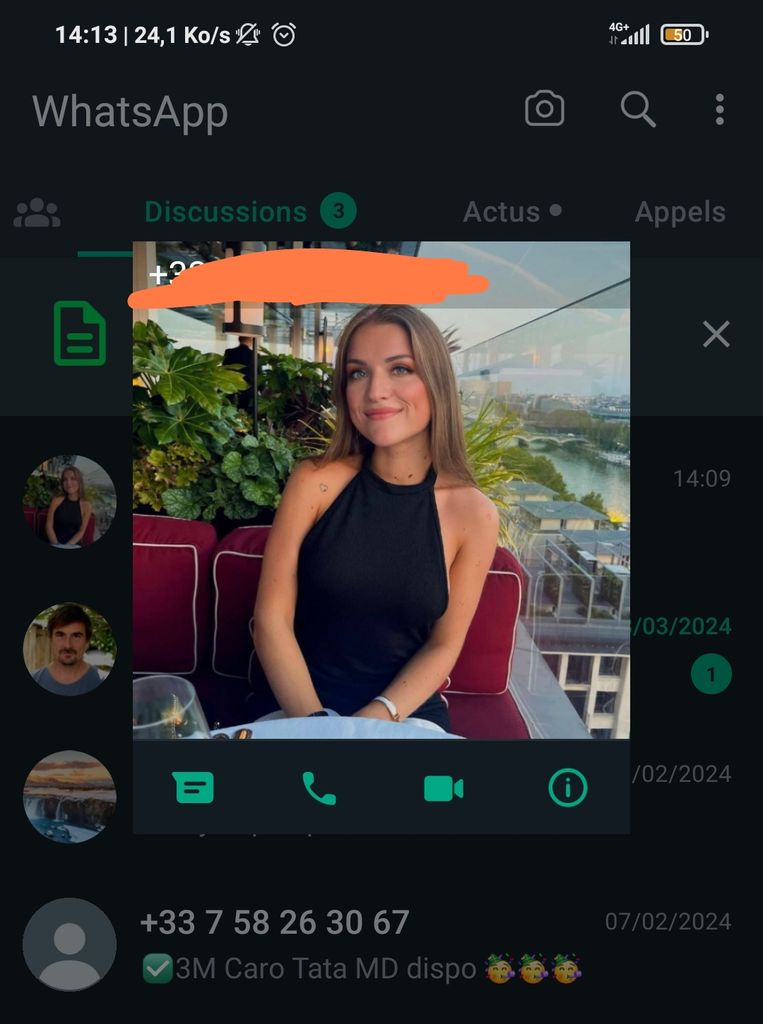Open the chat with the waterfall avatar
Image resolution: width=763 pixels, height=1024 pixels.
coord(69,796)
